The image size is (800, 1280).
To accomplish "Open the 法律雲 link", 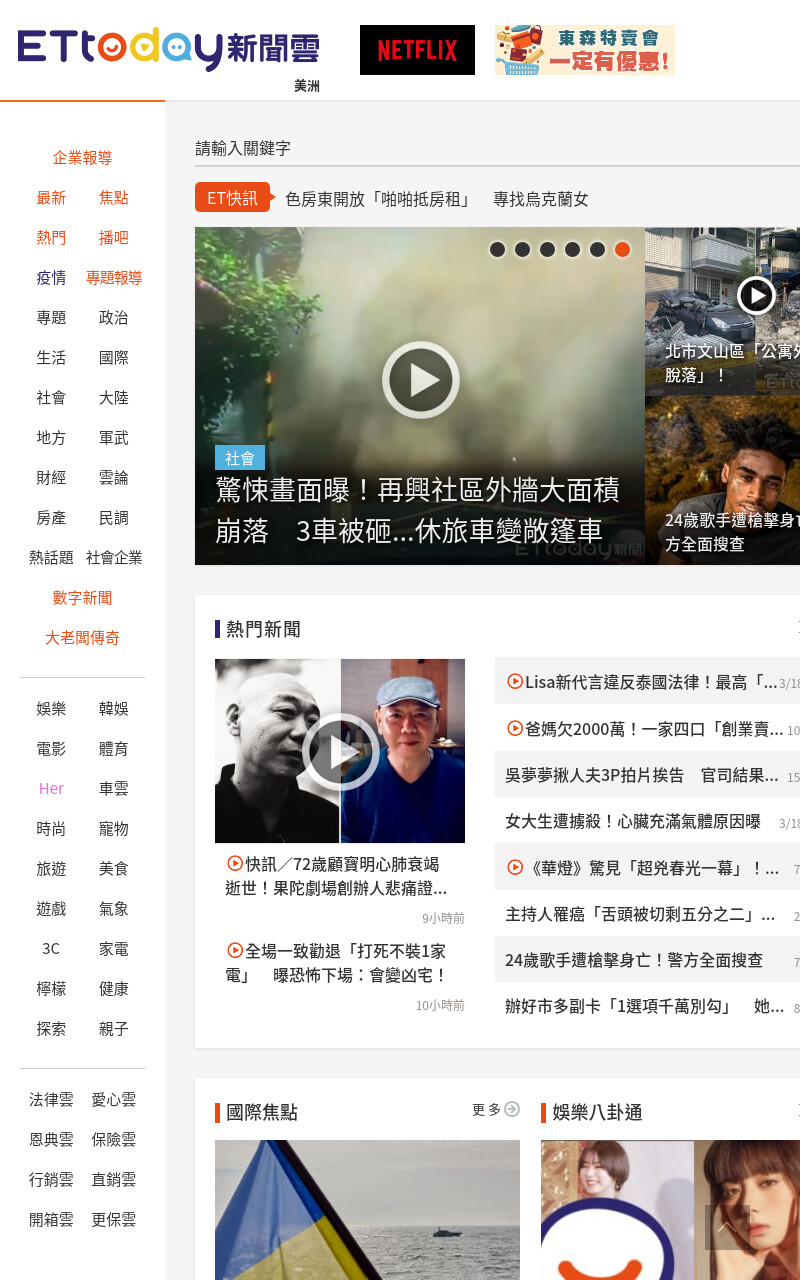I will pos(51,1100).
